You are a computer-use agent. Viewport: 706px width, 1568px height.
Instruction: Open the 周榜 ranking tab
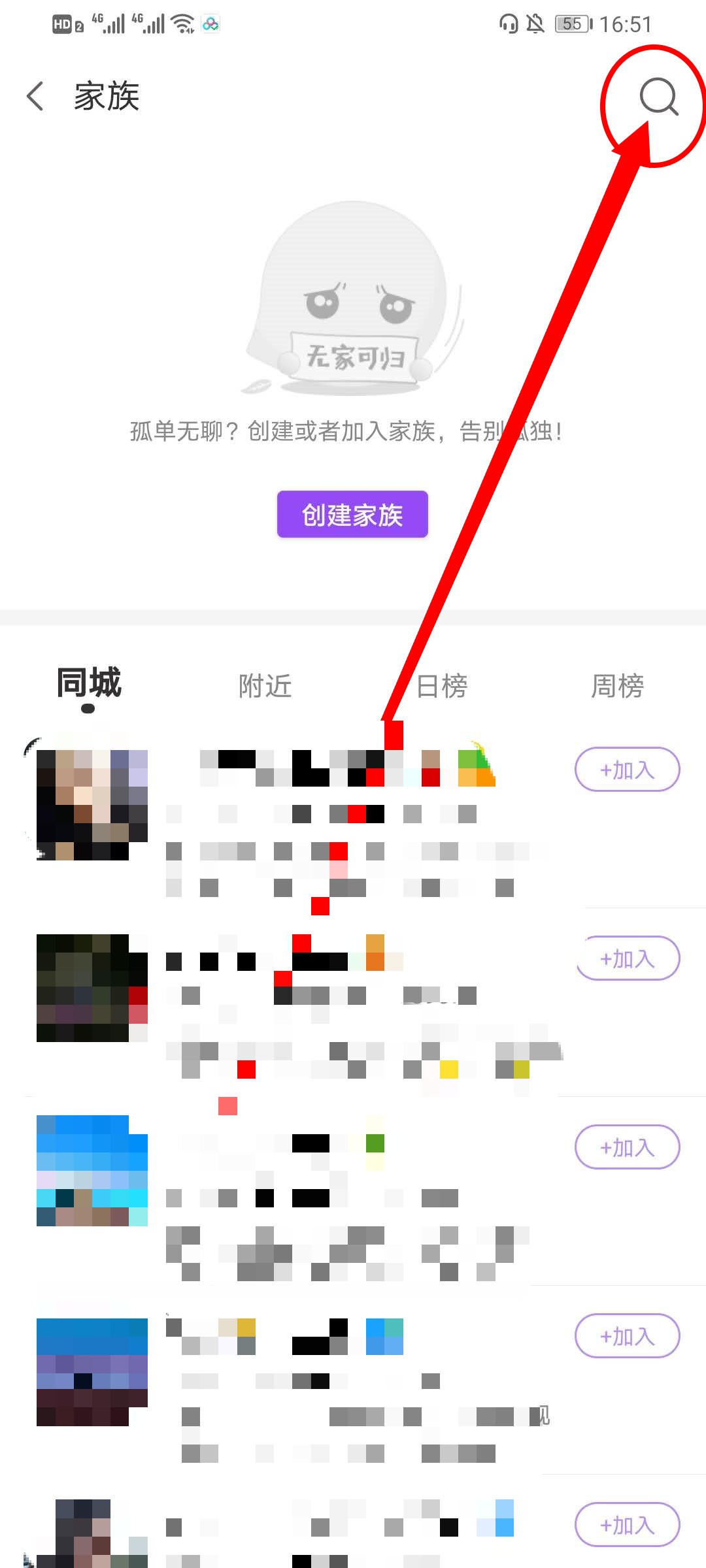click(x=617, y=686)
